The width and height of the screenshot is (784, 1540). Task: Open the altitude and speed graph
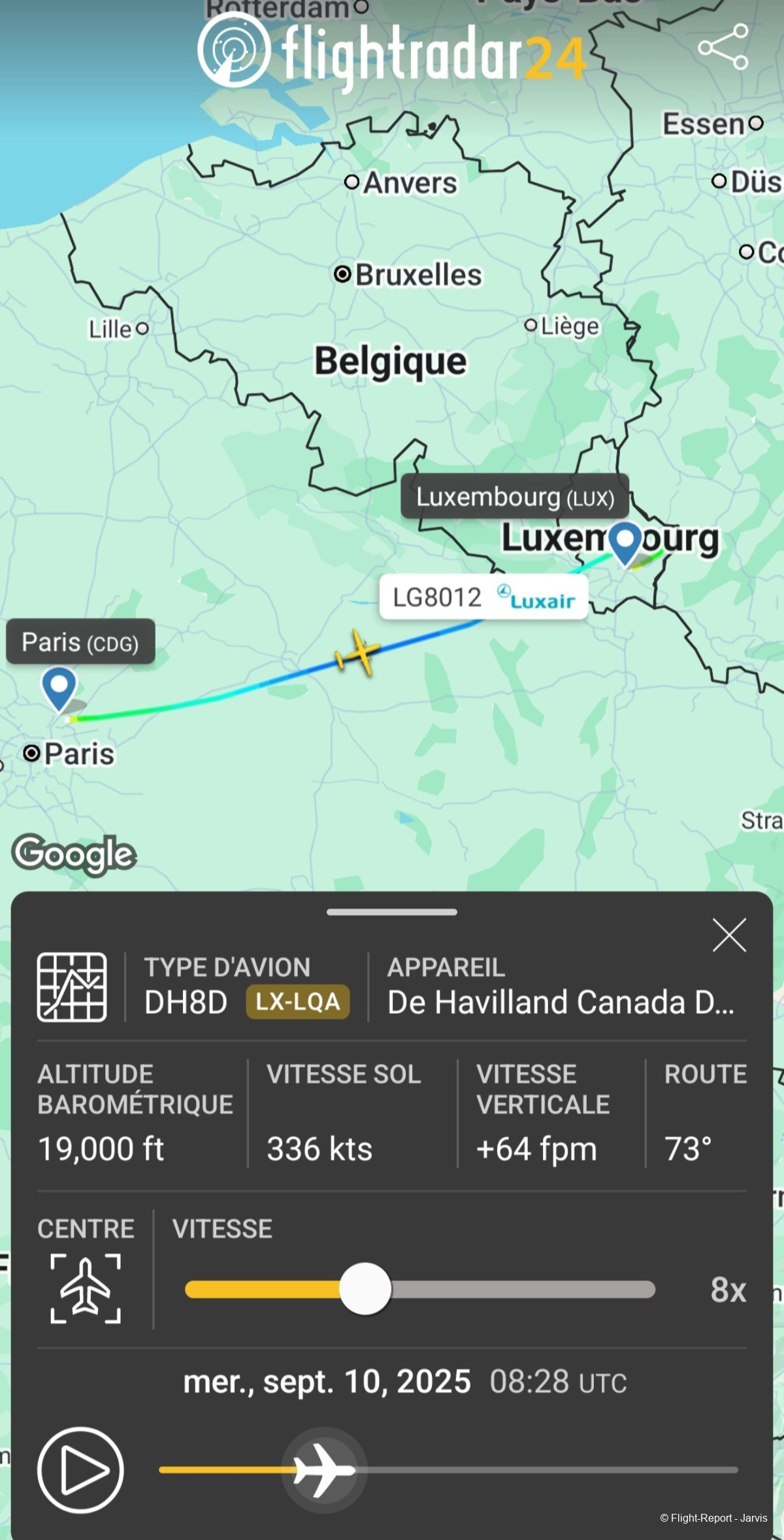72,987
